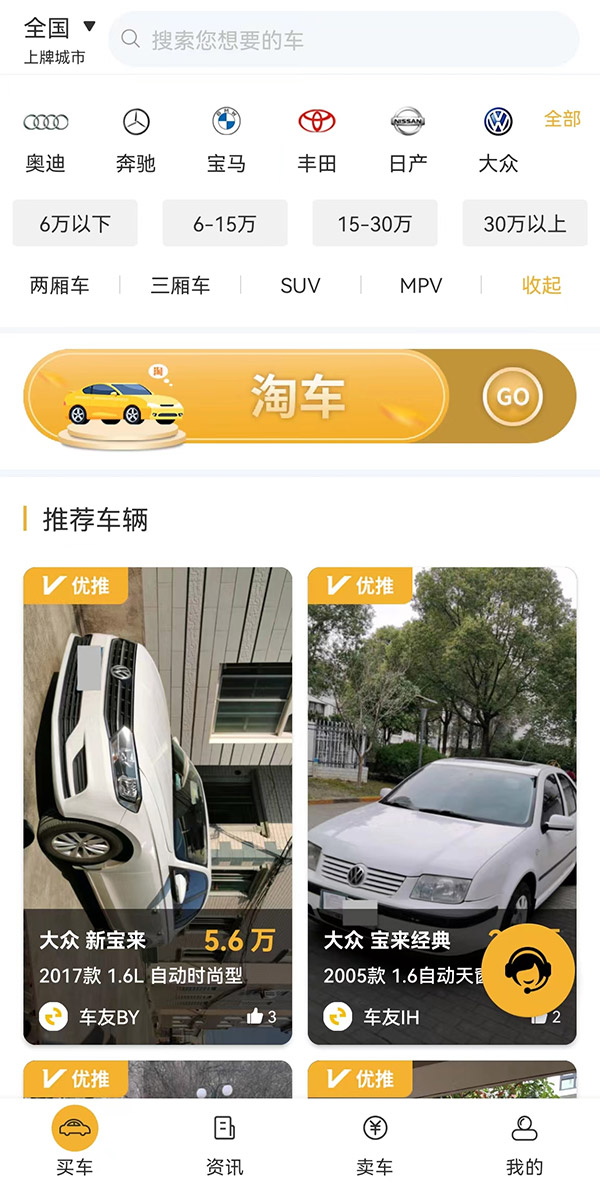
Task: Choose the 宝马 brand
Action: tap(226, 141)
